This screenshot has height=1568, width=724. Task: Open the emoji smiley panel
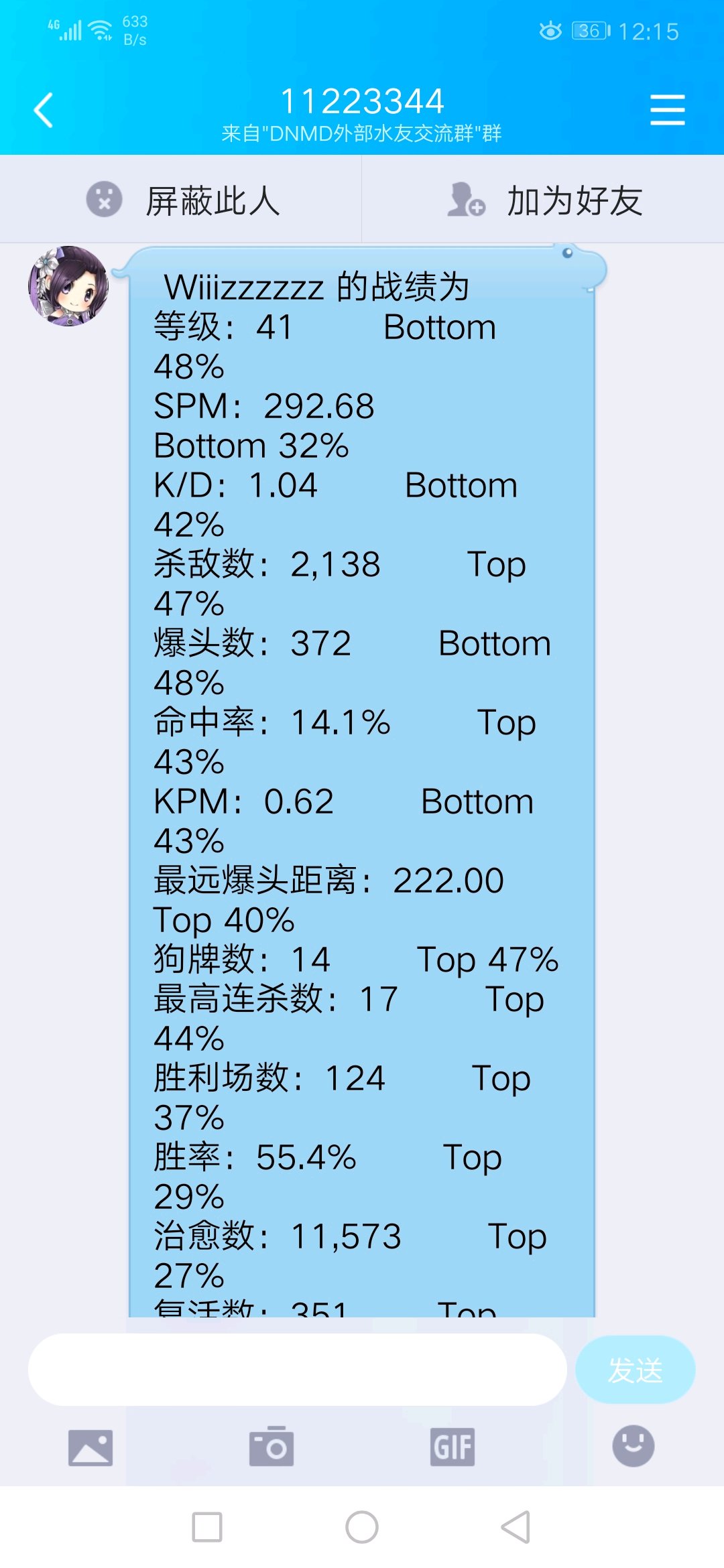(633, 1445)
